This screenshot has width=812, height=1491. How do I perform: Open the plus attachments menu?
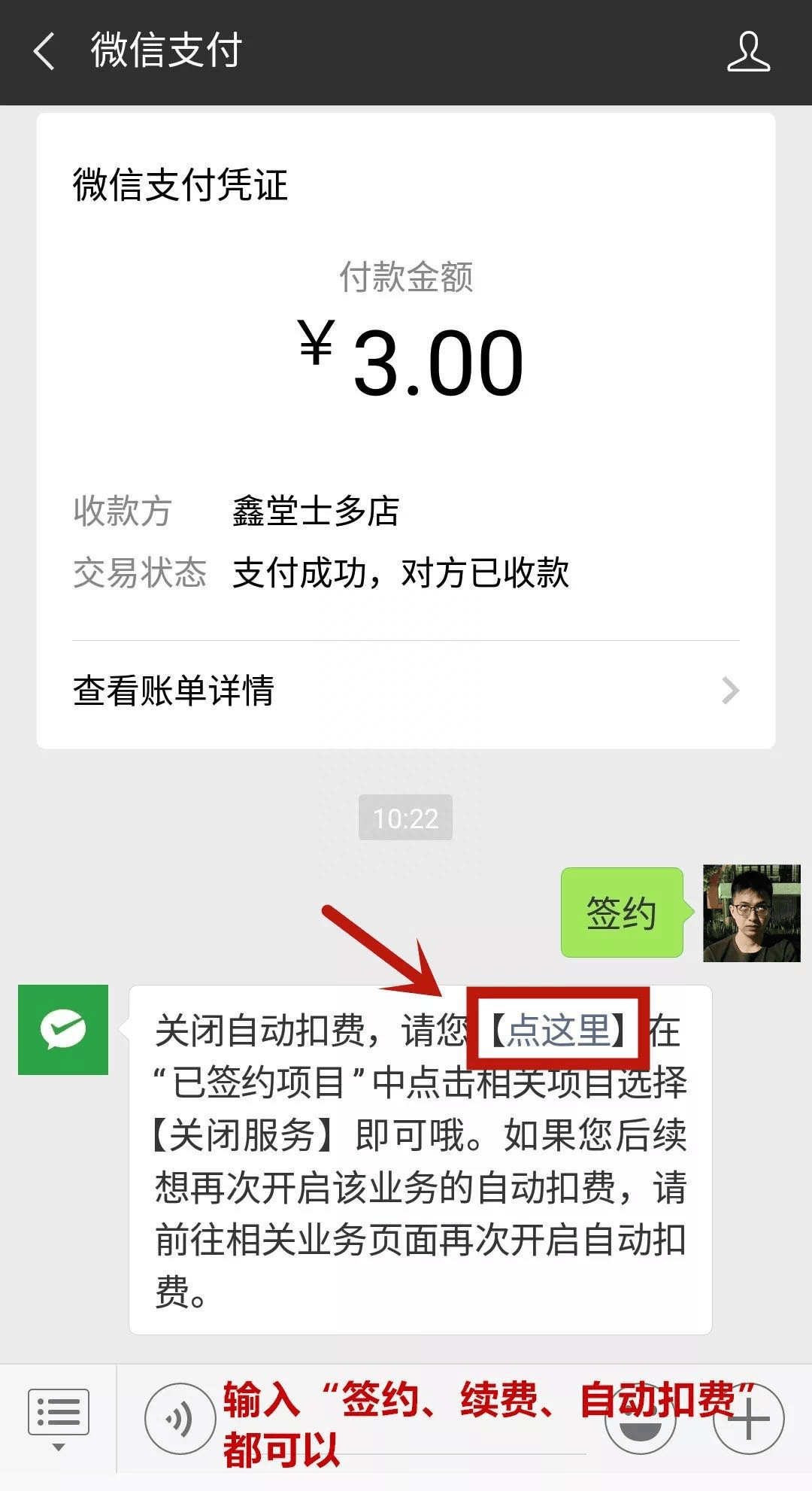(x=749, y=1420)
